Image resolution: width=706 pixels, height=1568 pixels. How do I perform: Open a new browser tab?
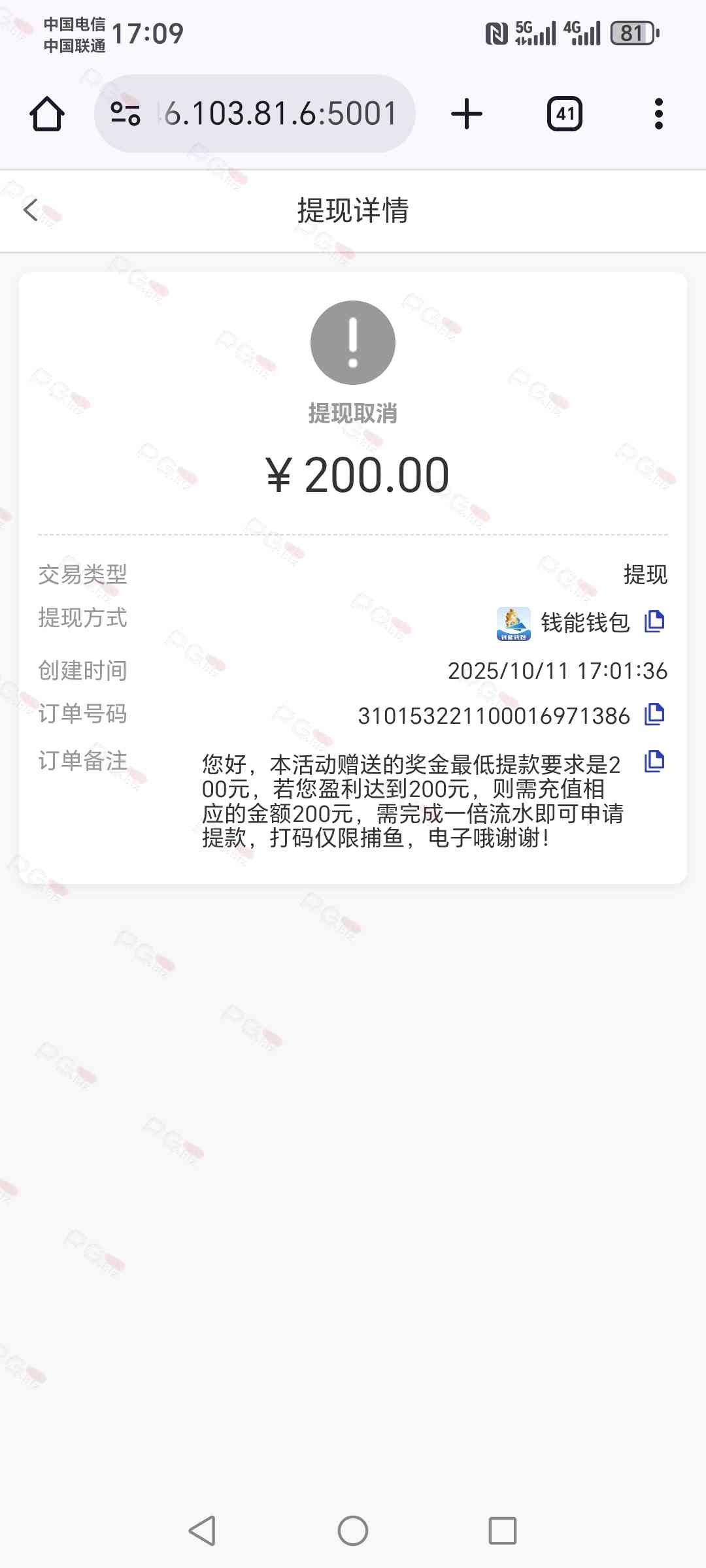tap(467, 114)
